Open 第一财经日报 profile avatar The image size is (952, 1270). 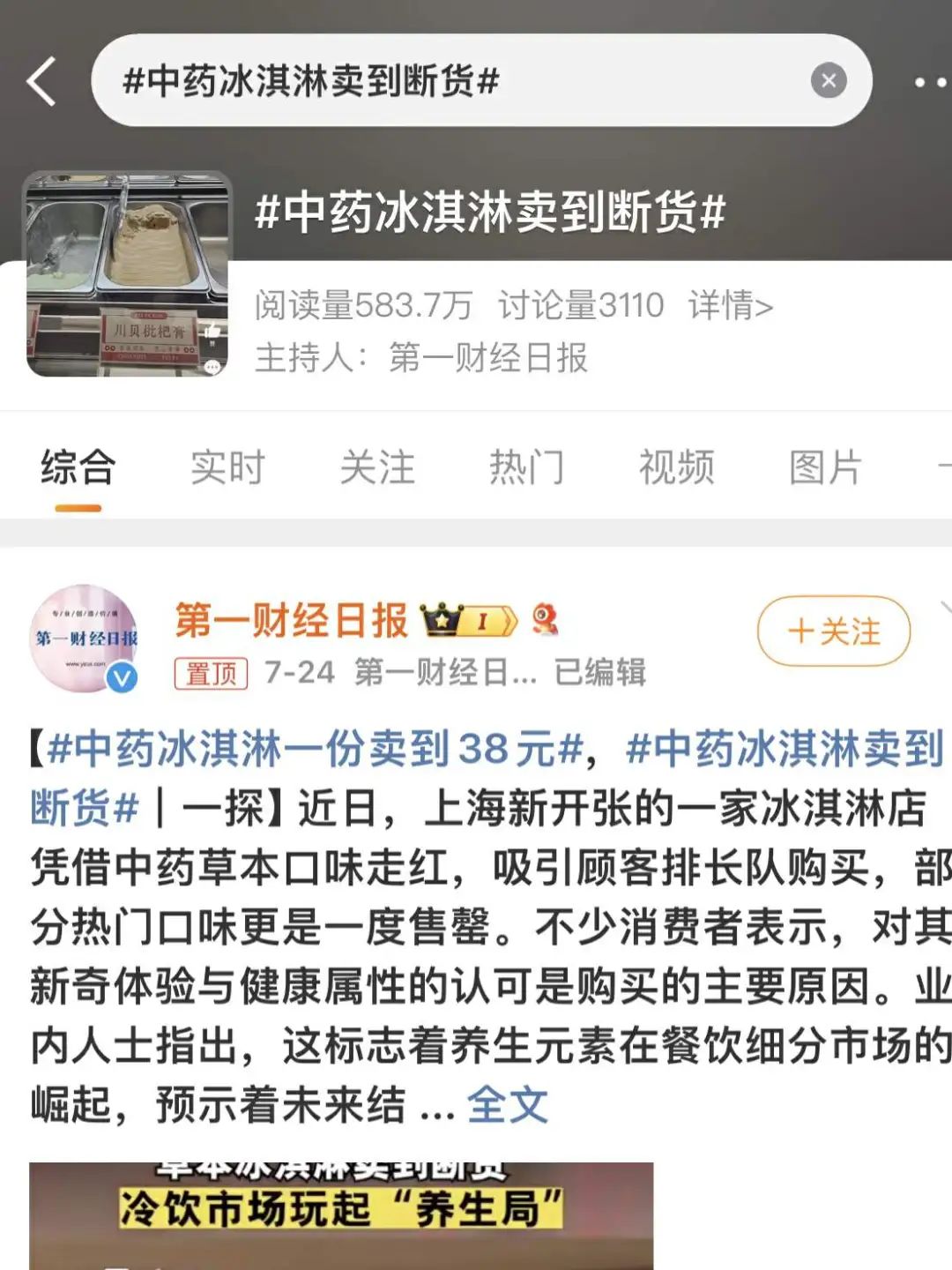click(x=85, y=638)
